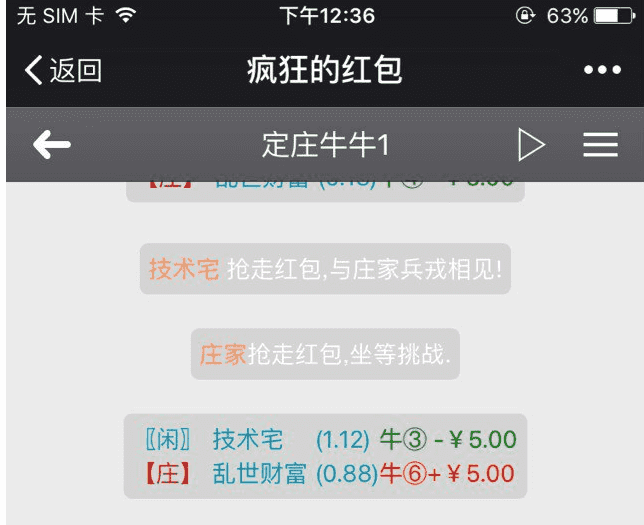Open the three-dot overflow menu
644x525 pixels.
(602, 70)
